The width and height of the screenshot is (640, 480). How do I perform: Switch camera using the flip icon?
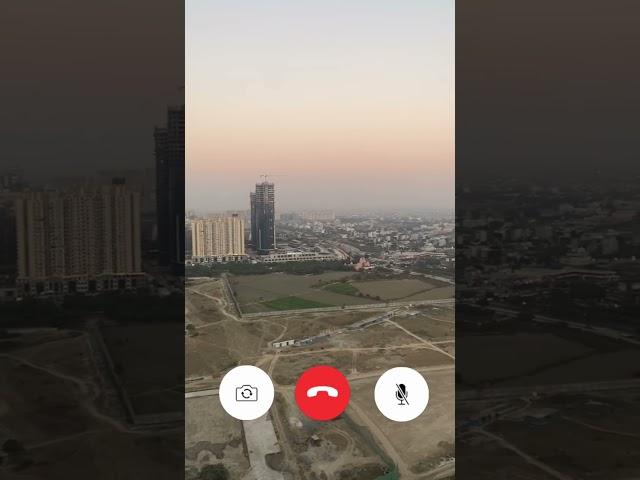246,393
